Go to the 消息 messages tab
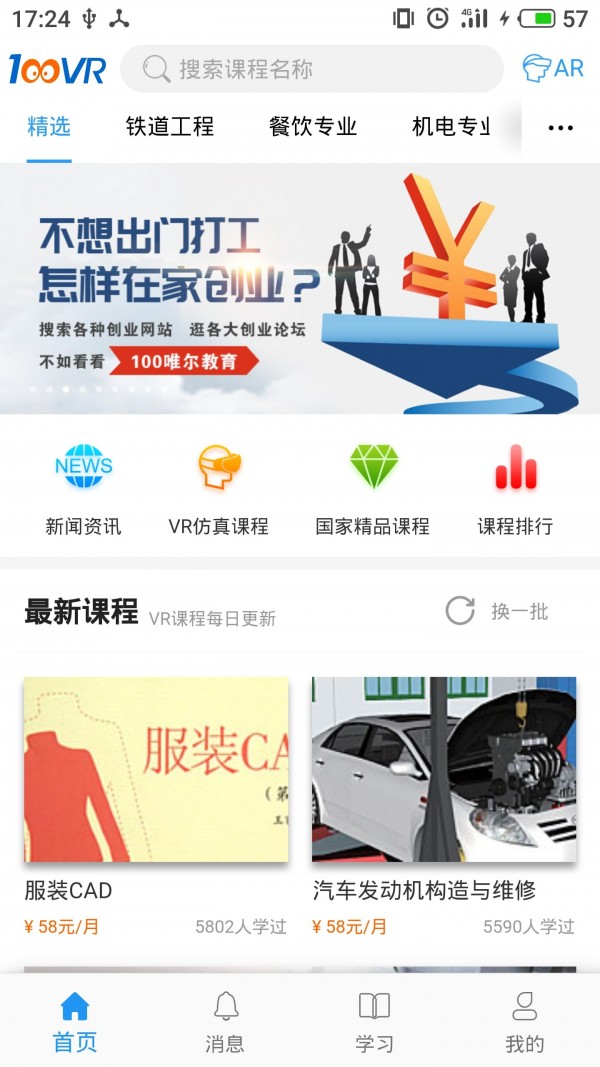 225,1021
